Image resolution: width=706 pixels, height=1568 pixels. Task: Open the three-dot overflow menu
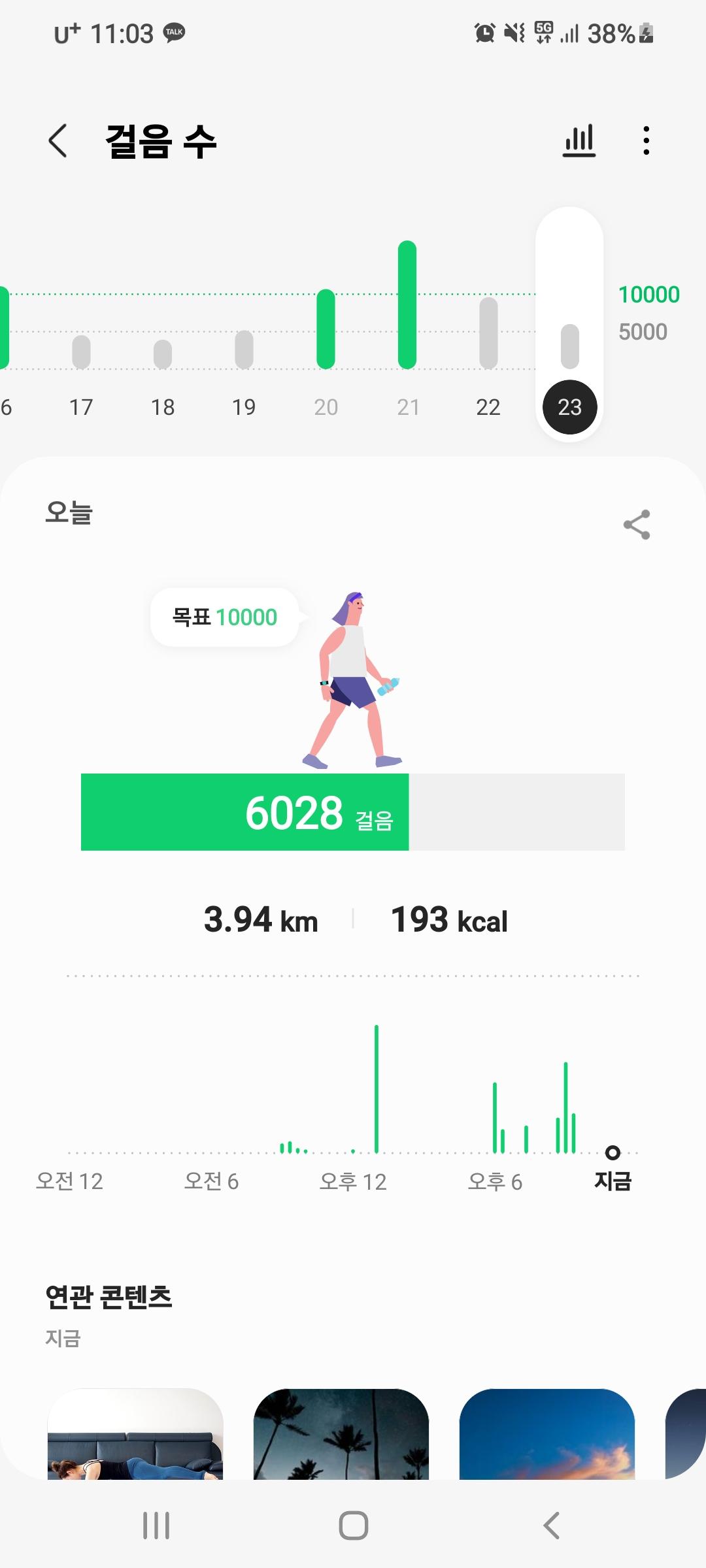coord(646,140)
